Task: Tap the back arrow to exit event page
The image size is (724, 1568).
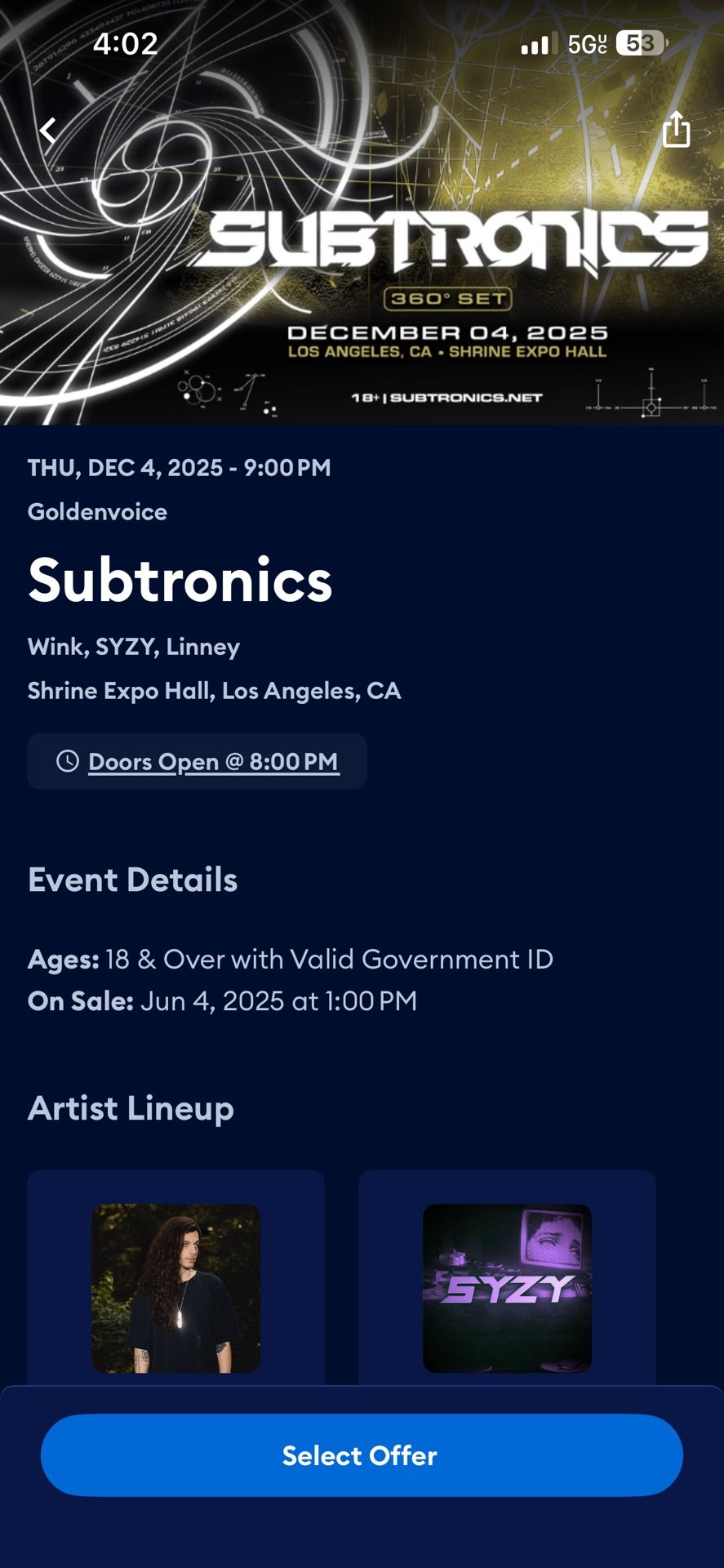Action: [x=48, y=129]
